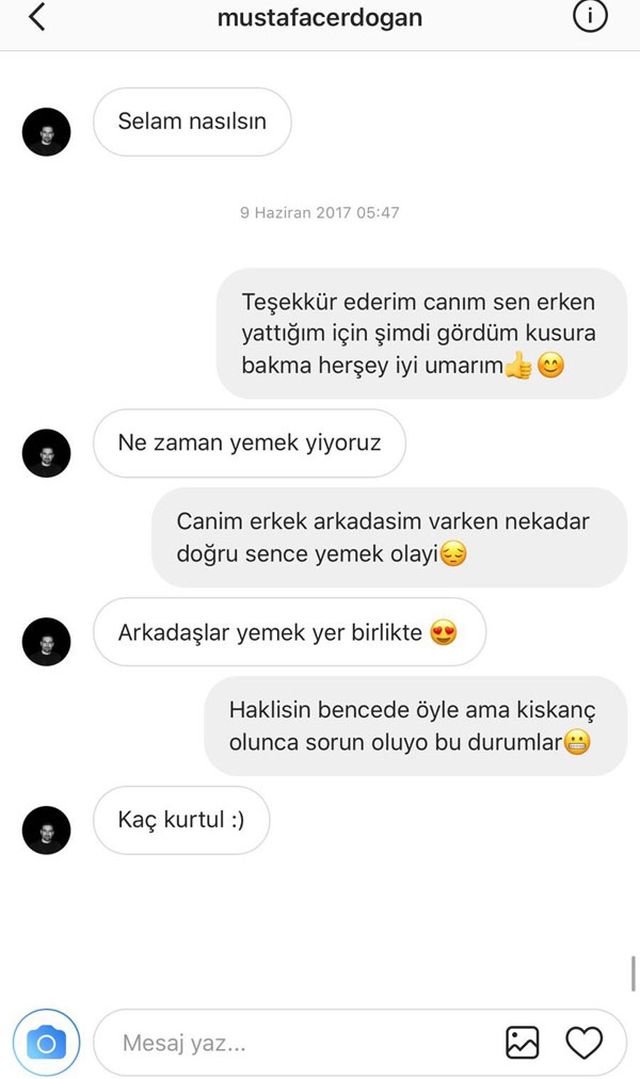Open the camera to send a photo

pos(46,1043)
